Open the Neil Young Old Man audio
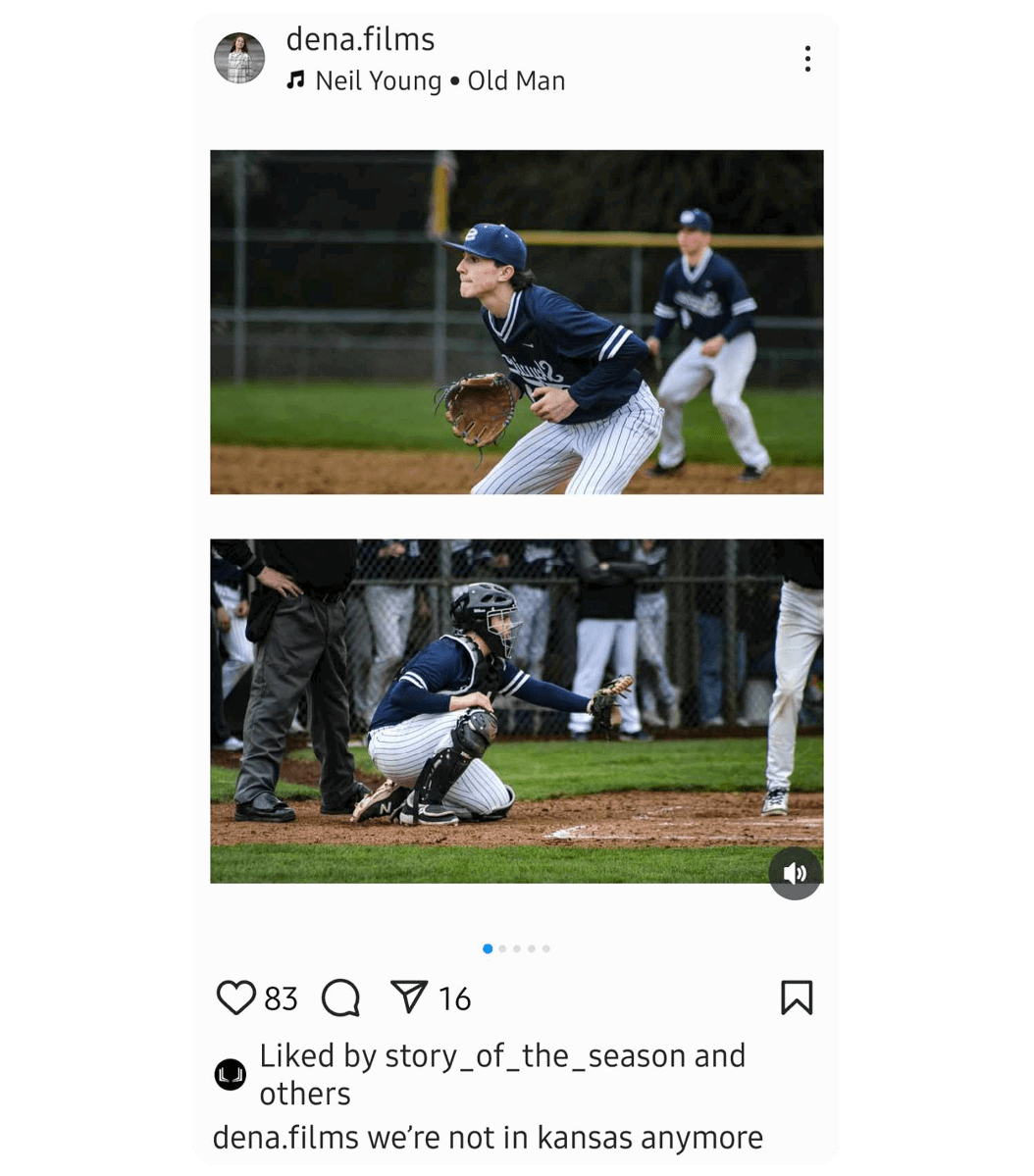 click(x=427, y=81)
